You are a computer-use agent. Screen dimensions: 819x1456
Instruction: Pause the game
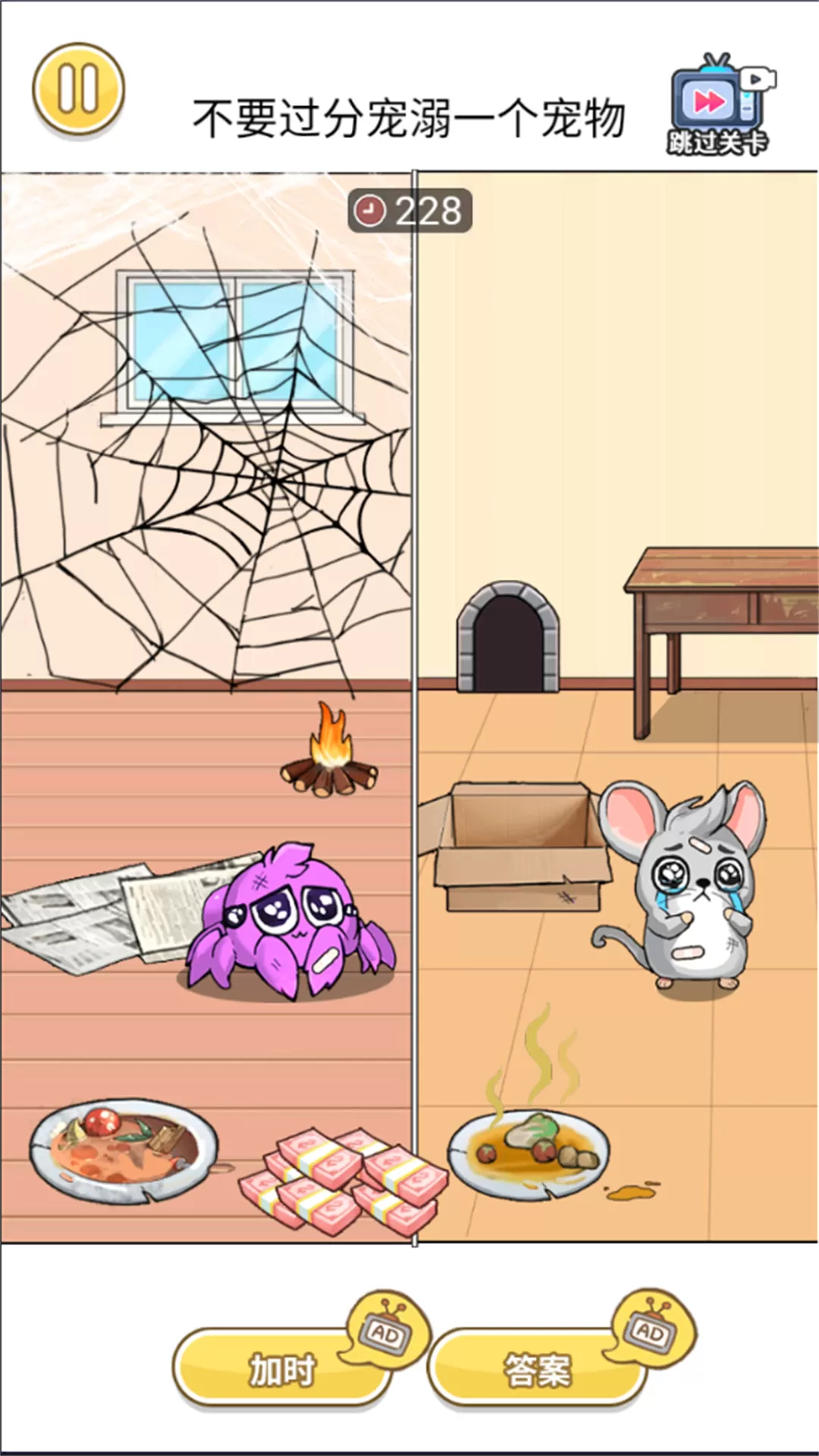78,89
